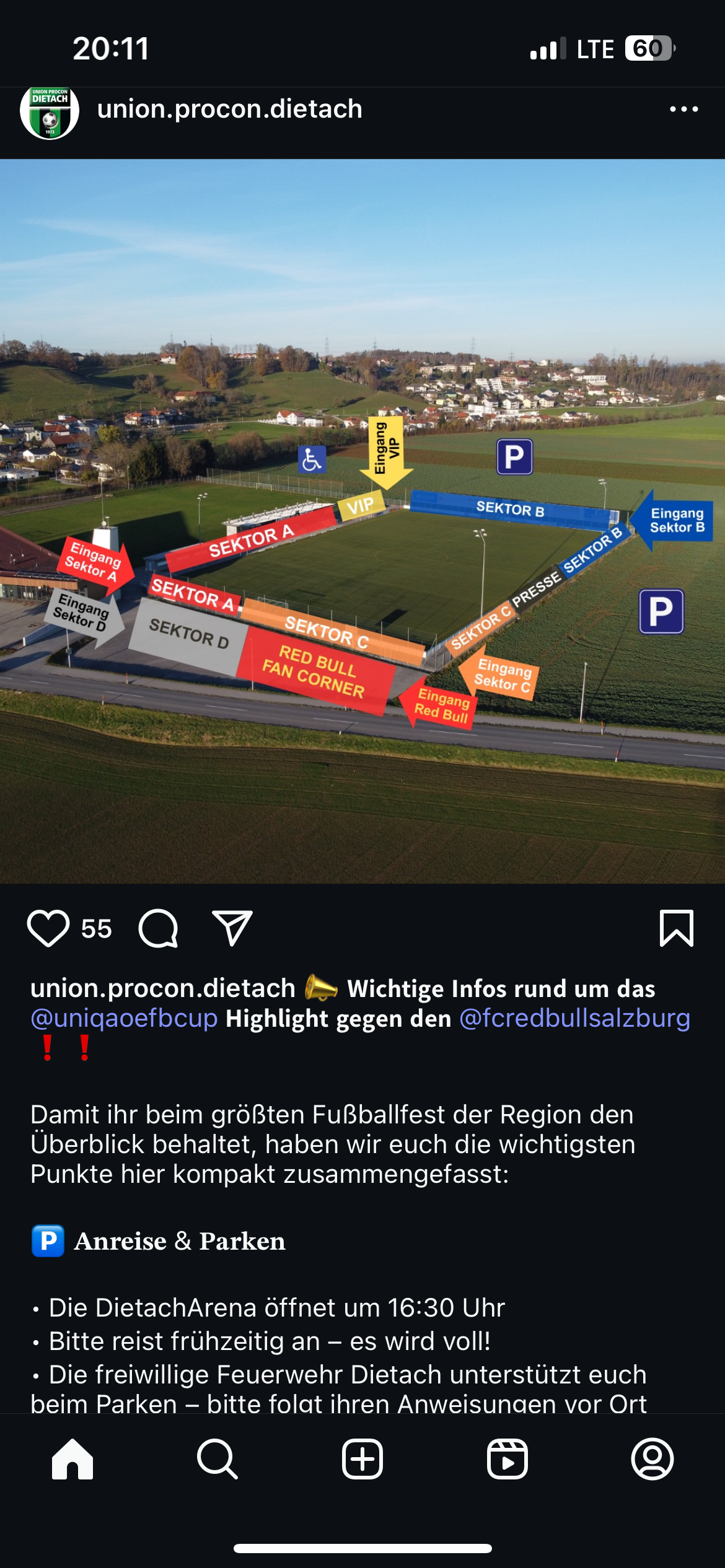
Task: Go to the Home feed tab
Action: (x=72, y=1459)
